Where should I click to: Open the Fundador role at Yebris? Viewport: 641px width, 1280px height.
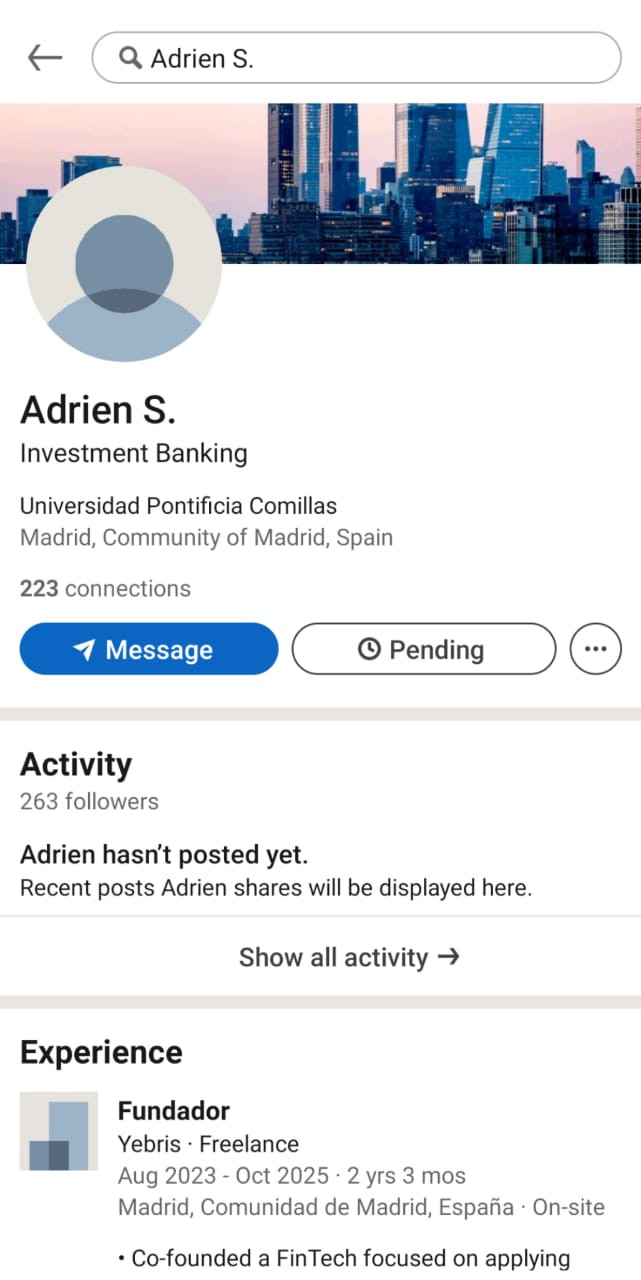[x=174, y=1111]
